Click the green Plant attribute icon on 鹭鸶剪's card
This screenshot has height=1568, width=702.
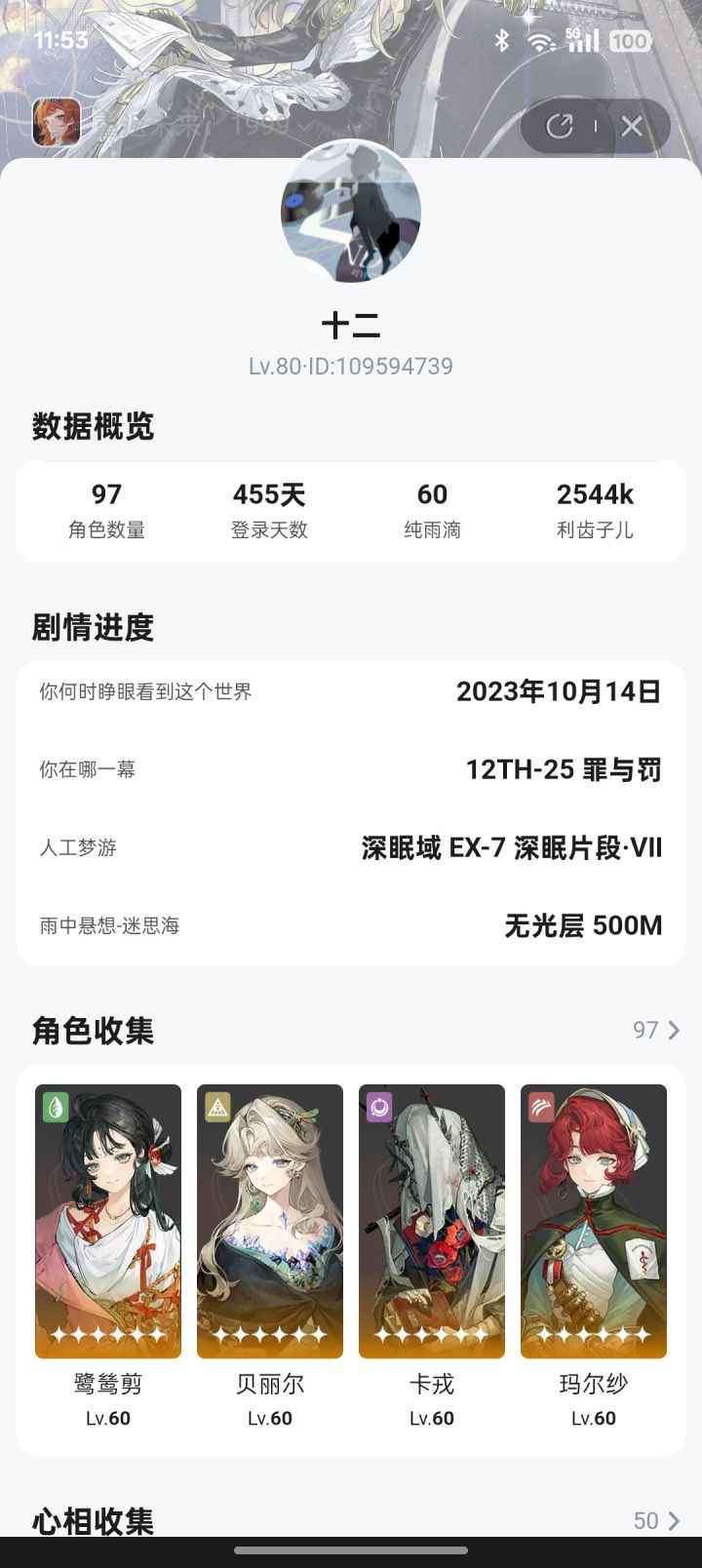pyautogui.click(x=56, y=1107)
